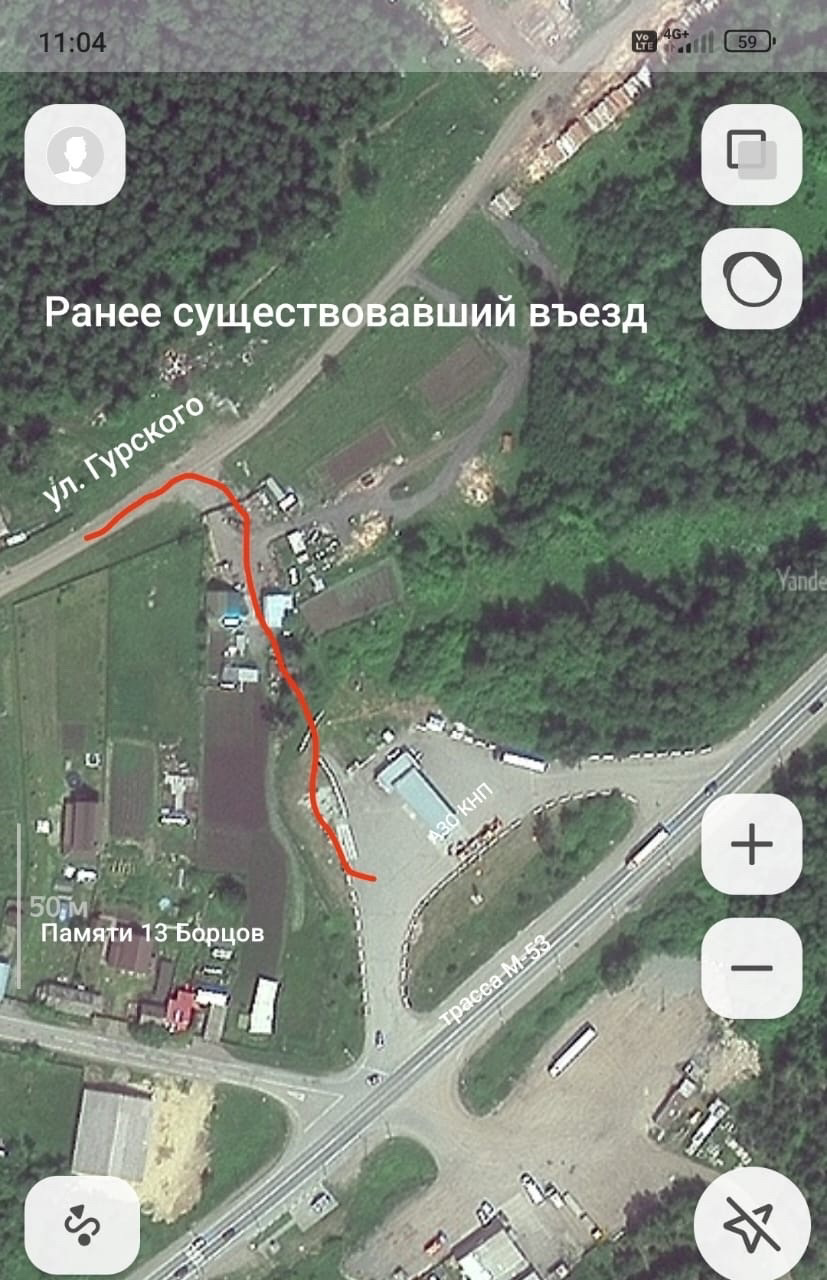Open the user profile avatar
Viewport: 827px width, 1280px height.
[x=75, y=155]
